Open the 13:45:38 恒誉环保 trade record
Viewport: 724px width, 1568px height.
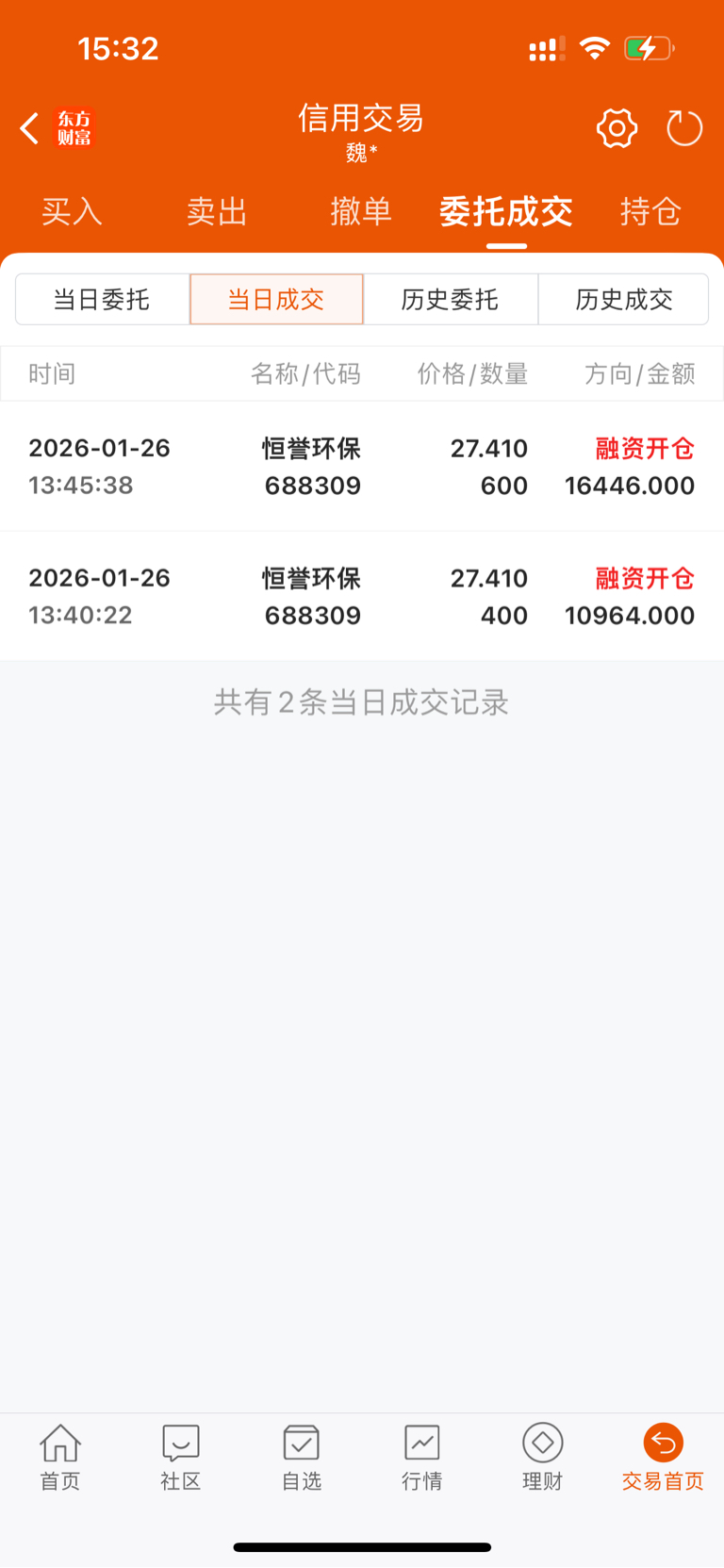coord(362,467)
